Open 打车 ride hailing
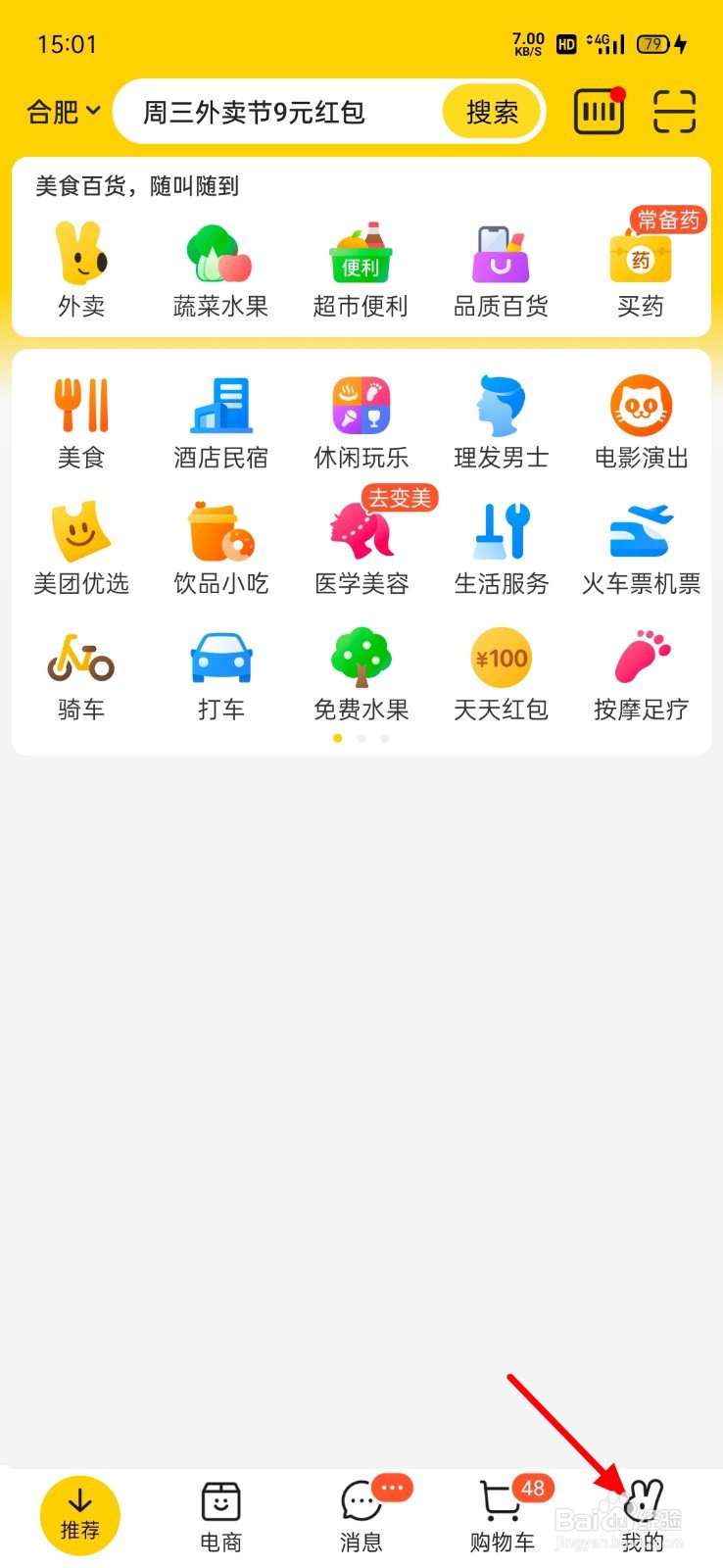Viewport: 723px width, 1568px height. [x=220, y=676]
